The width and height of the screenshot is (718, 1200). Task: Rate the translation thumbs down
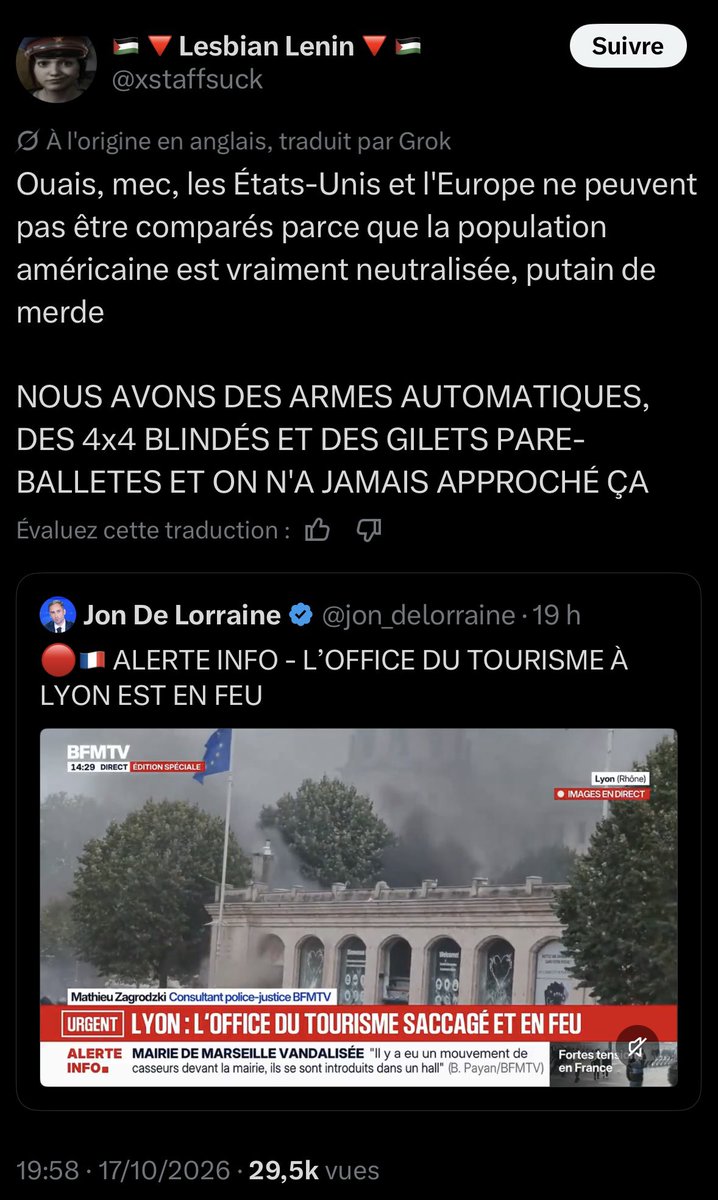[369, 530]
